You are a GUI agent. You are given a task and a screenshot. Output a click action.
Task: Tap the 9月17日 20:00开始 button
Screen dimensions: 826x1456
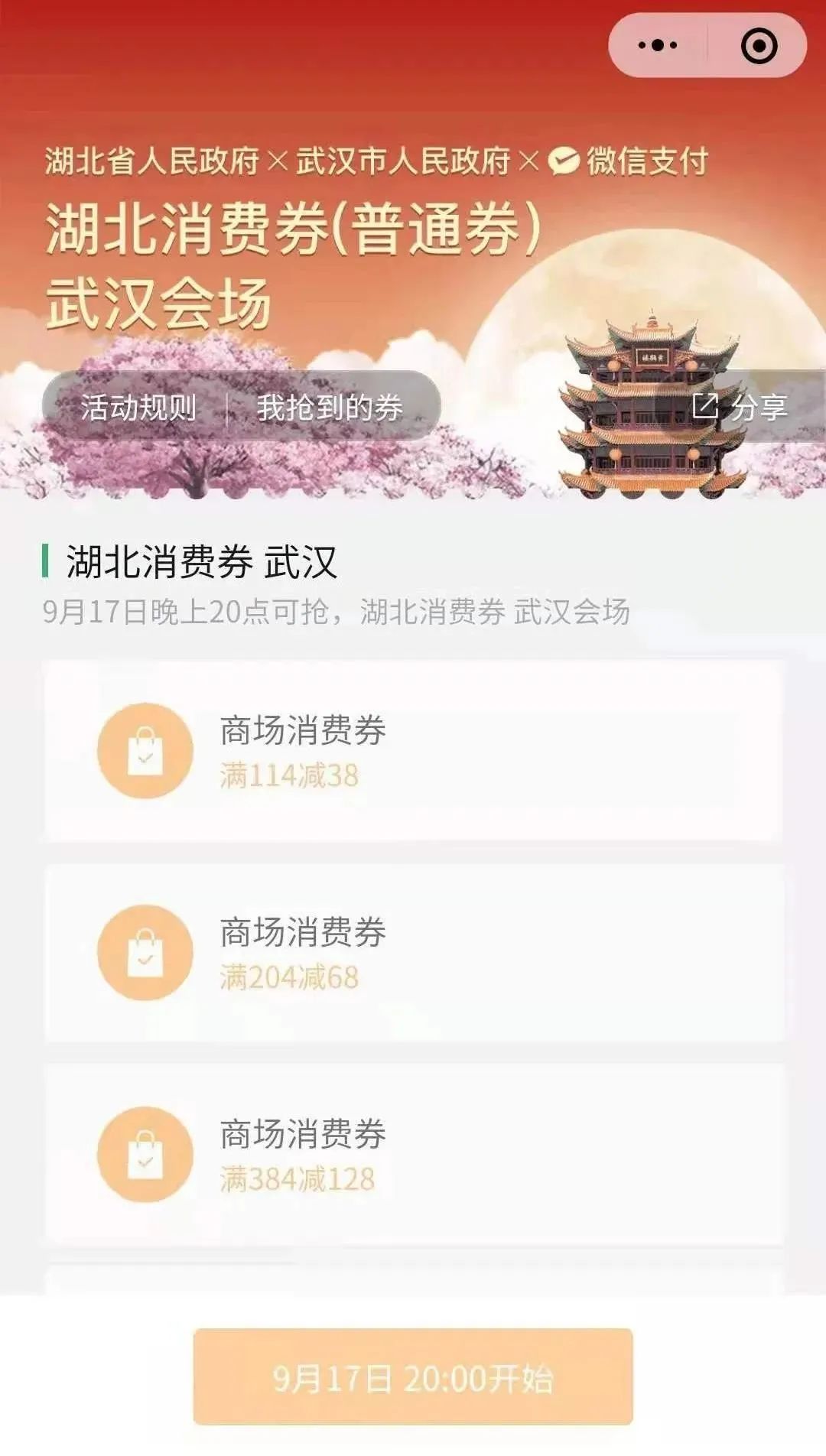click(413, 1378)
